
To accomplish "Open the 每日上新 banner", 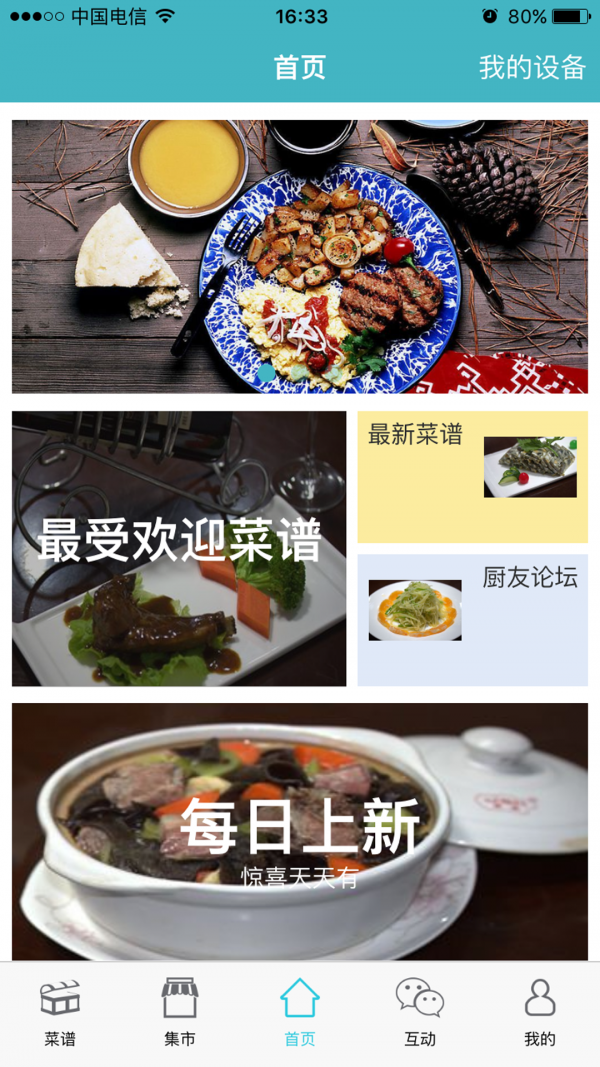I will coord(300,832).
